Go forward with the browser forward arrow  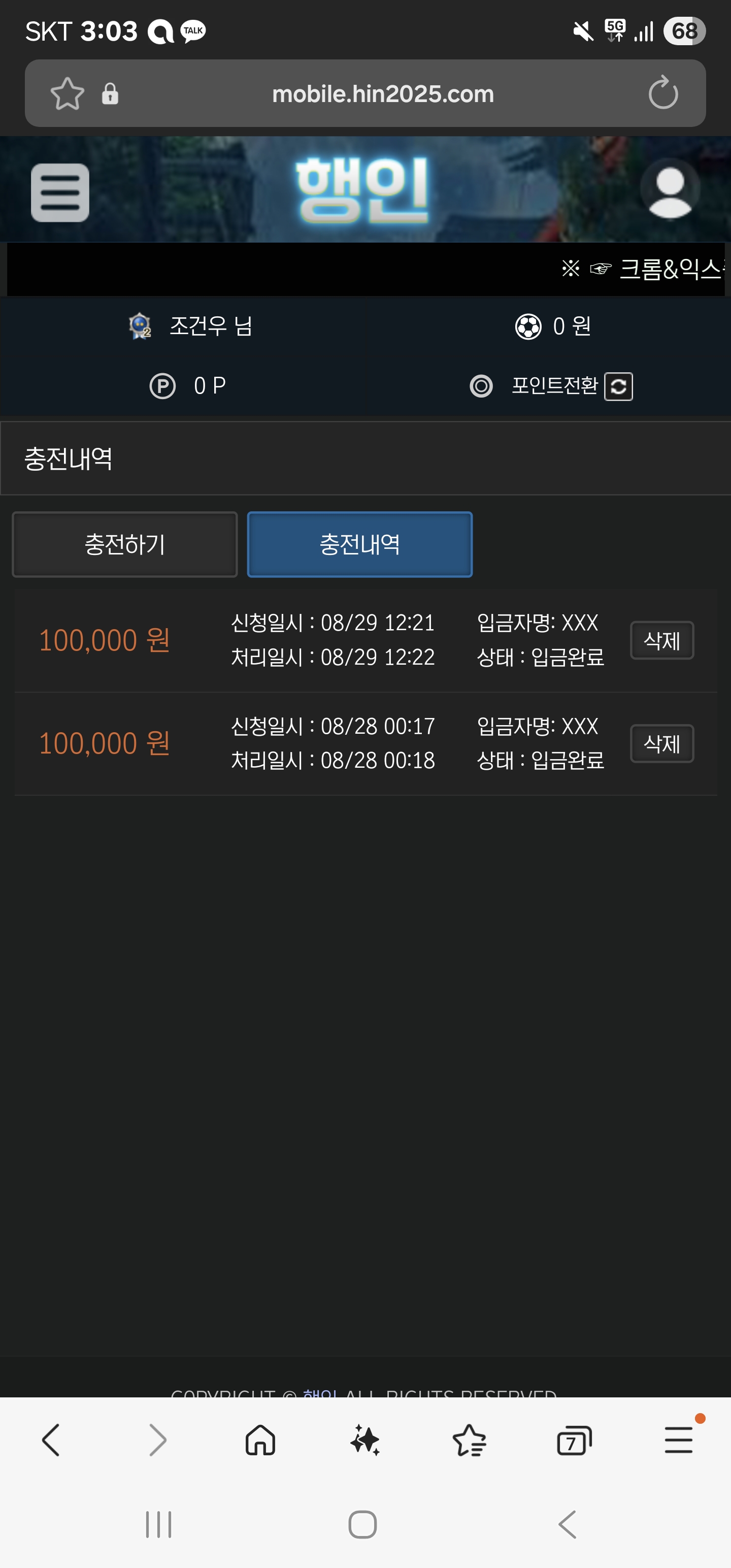[x=157, y=1440]
